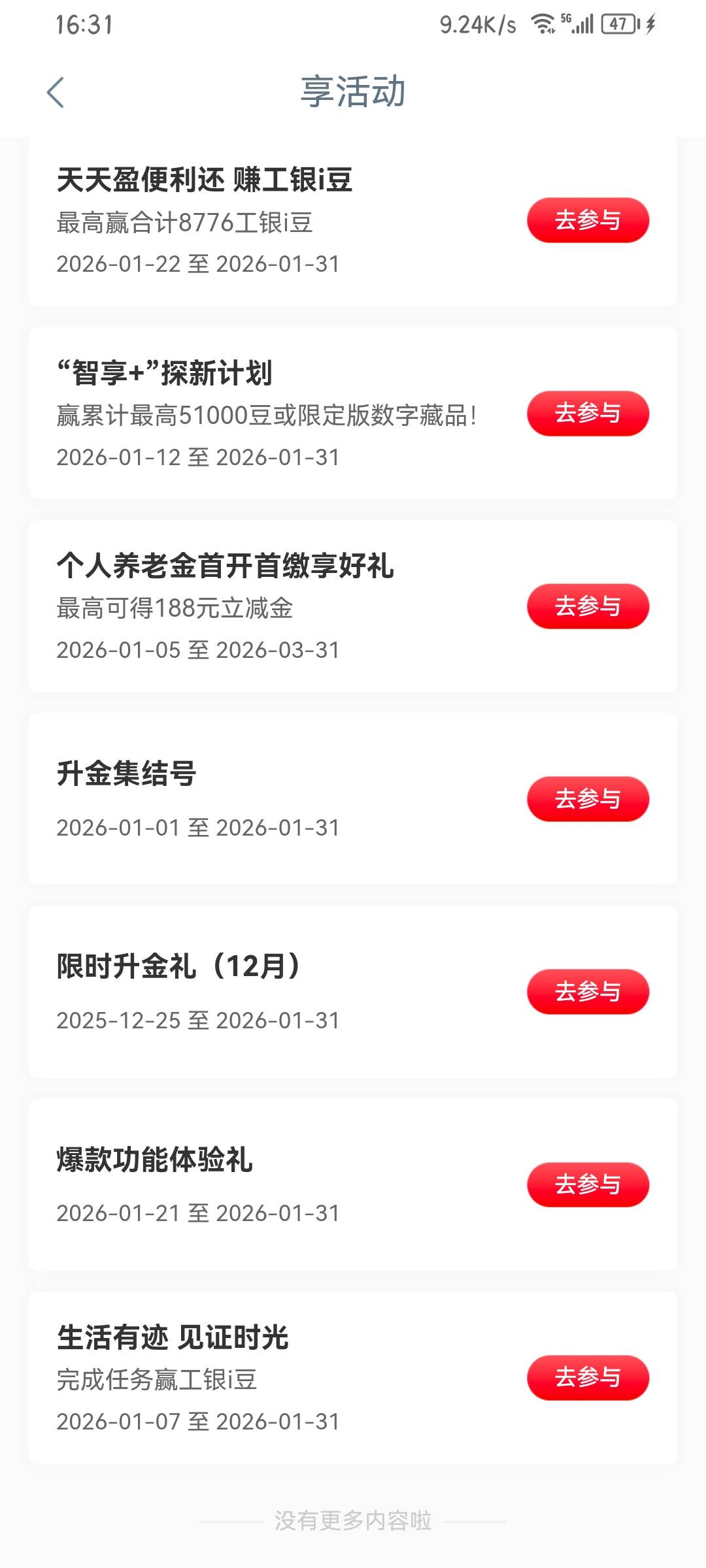The image size is (706, 1568).
Task: Participate in the 升金集结号 activity
Action: (x=588, y=799)
